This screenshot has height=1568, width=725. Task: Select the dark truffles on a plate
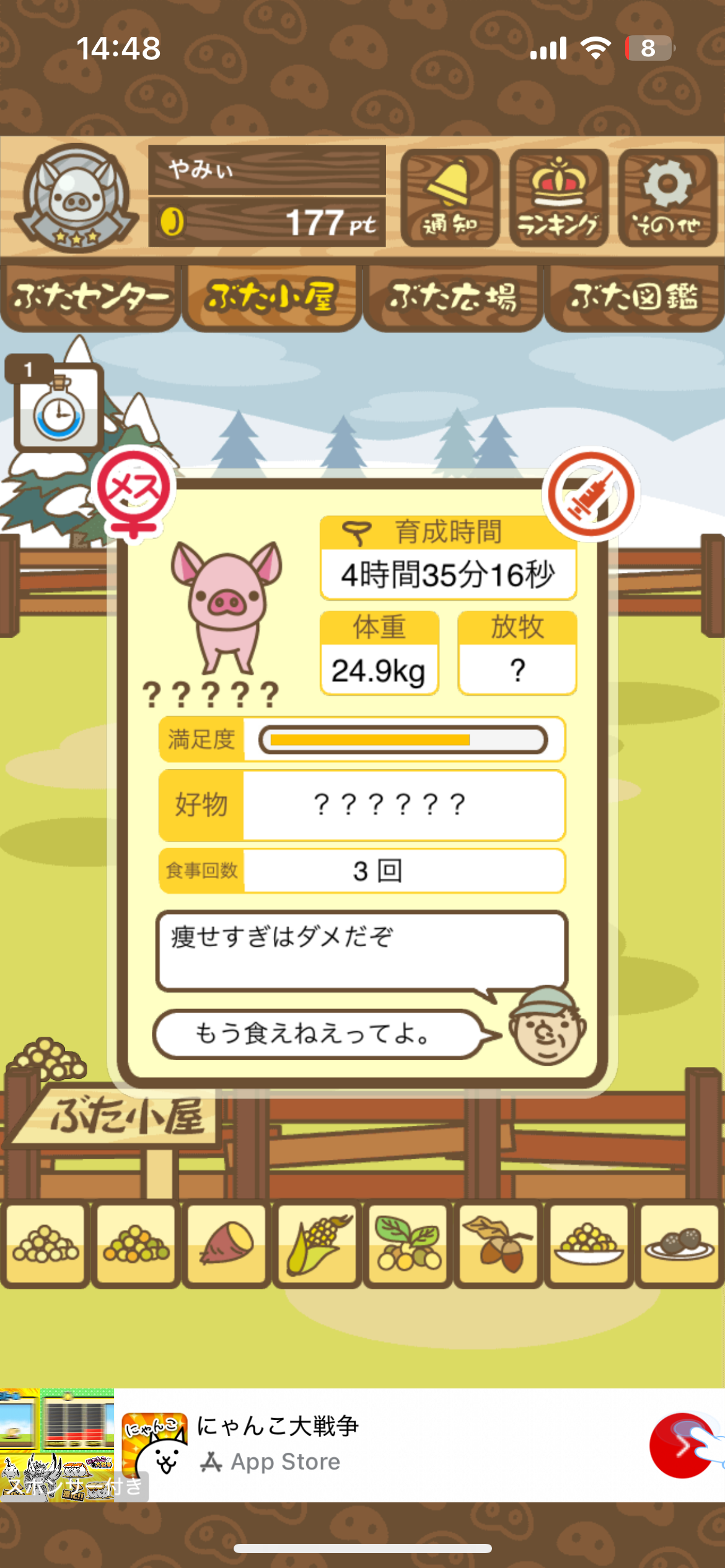679,1244
